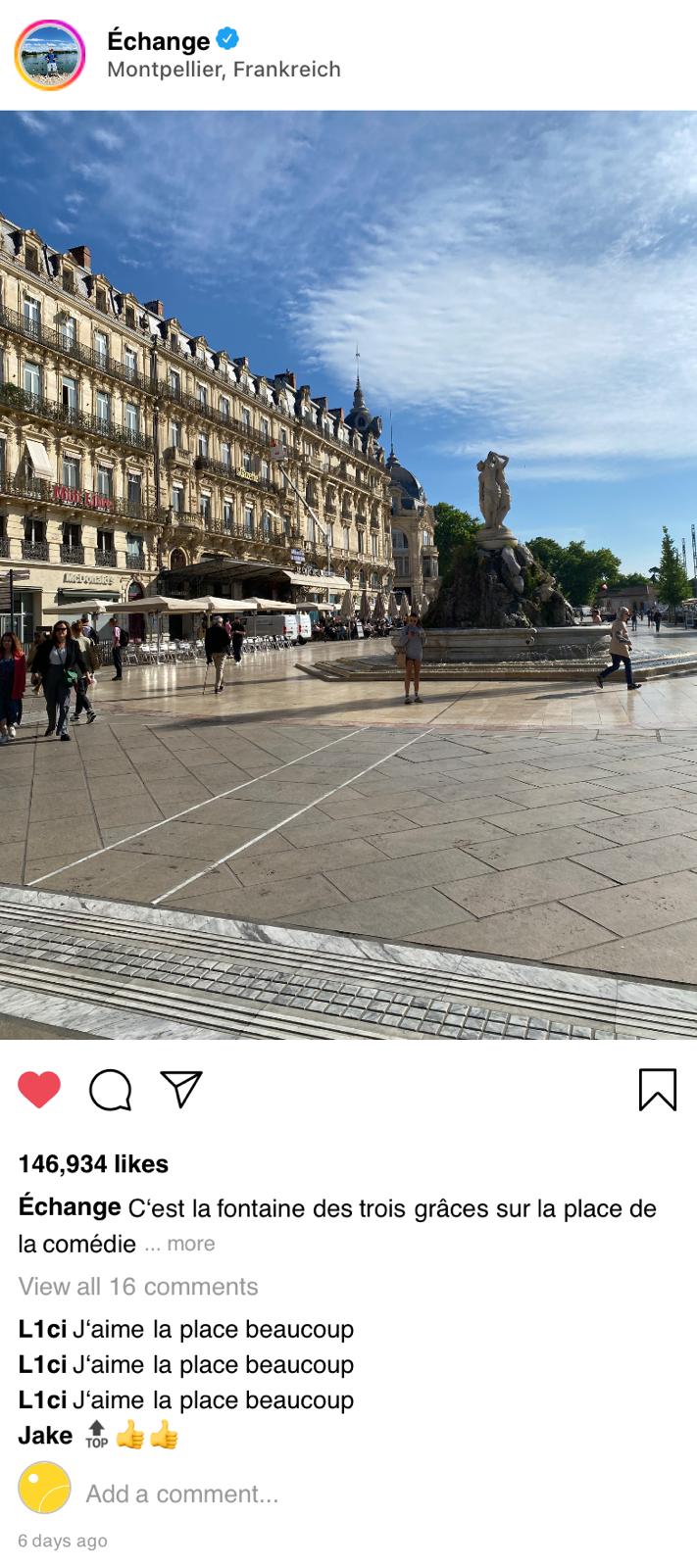Open the Montpellier, Frankreich location
Viewport: 697px width, 1568px height.
[x=224, y=70]
